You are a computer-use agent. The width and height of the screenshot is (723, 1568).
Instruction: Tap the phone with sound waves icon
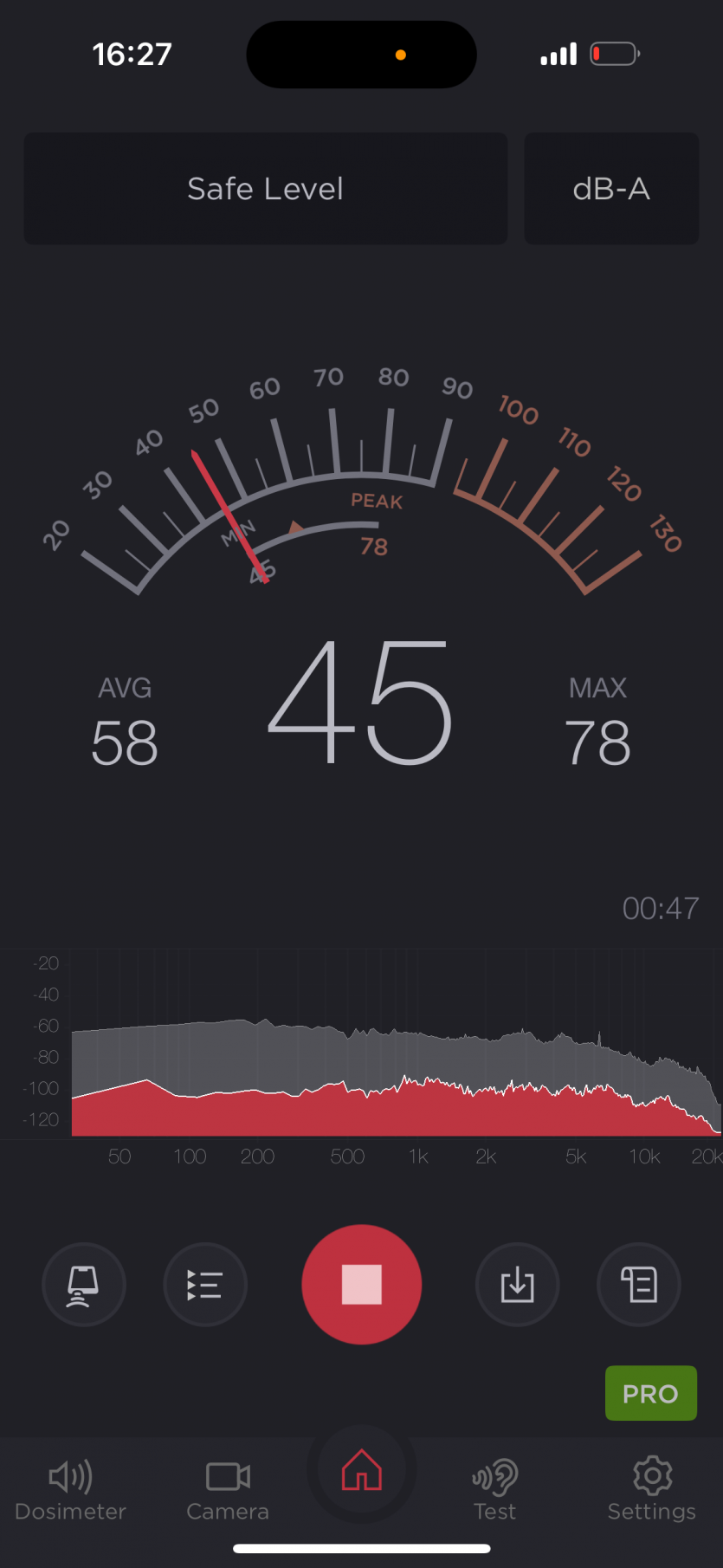(x=84, y=1285)
